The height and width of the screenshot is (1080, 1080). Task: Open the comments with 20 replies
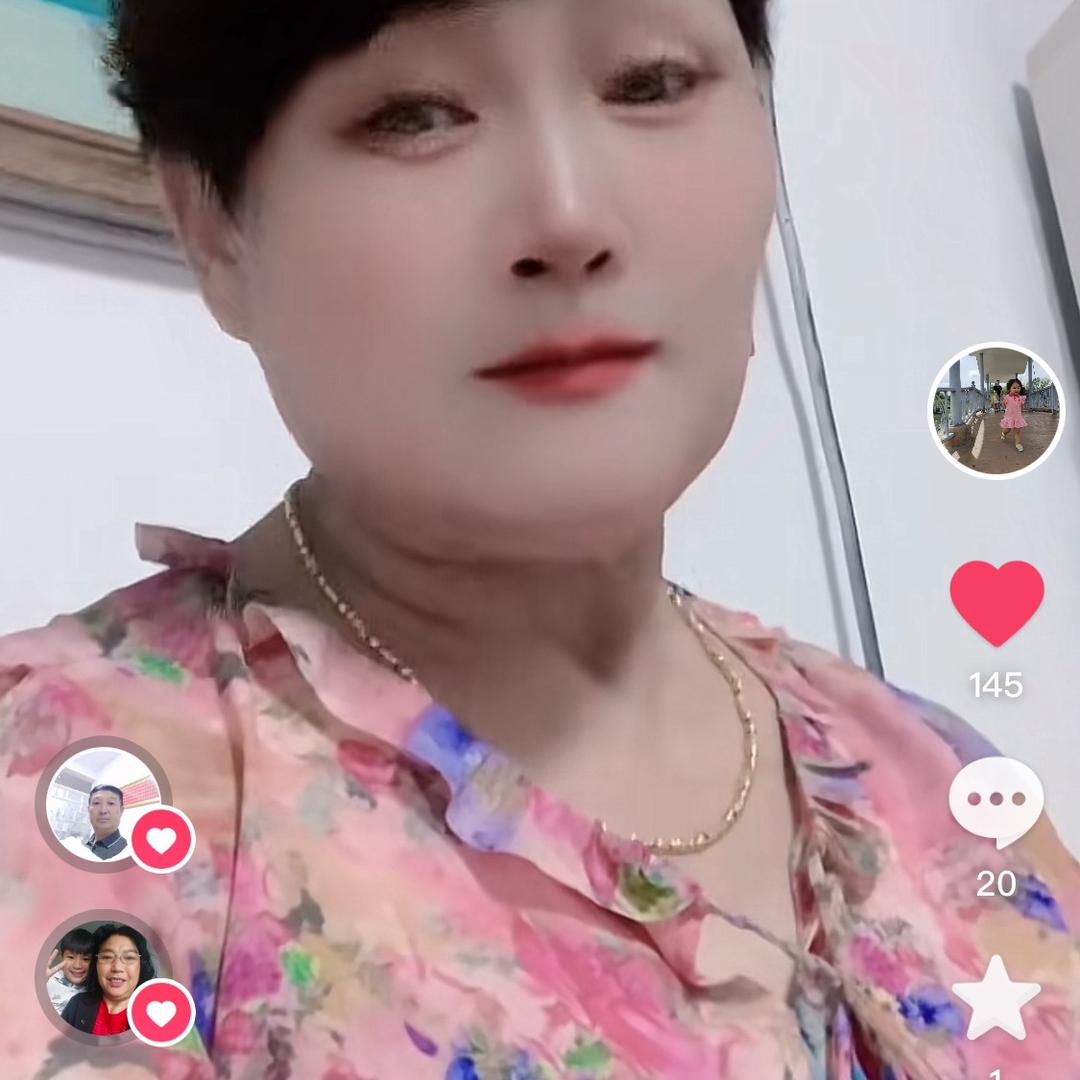(996, 800)
